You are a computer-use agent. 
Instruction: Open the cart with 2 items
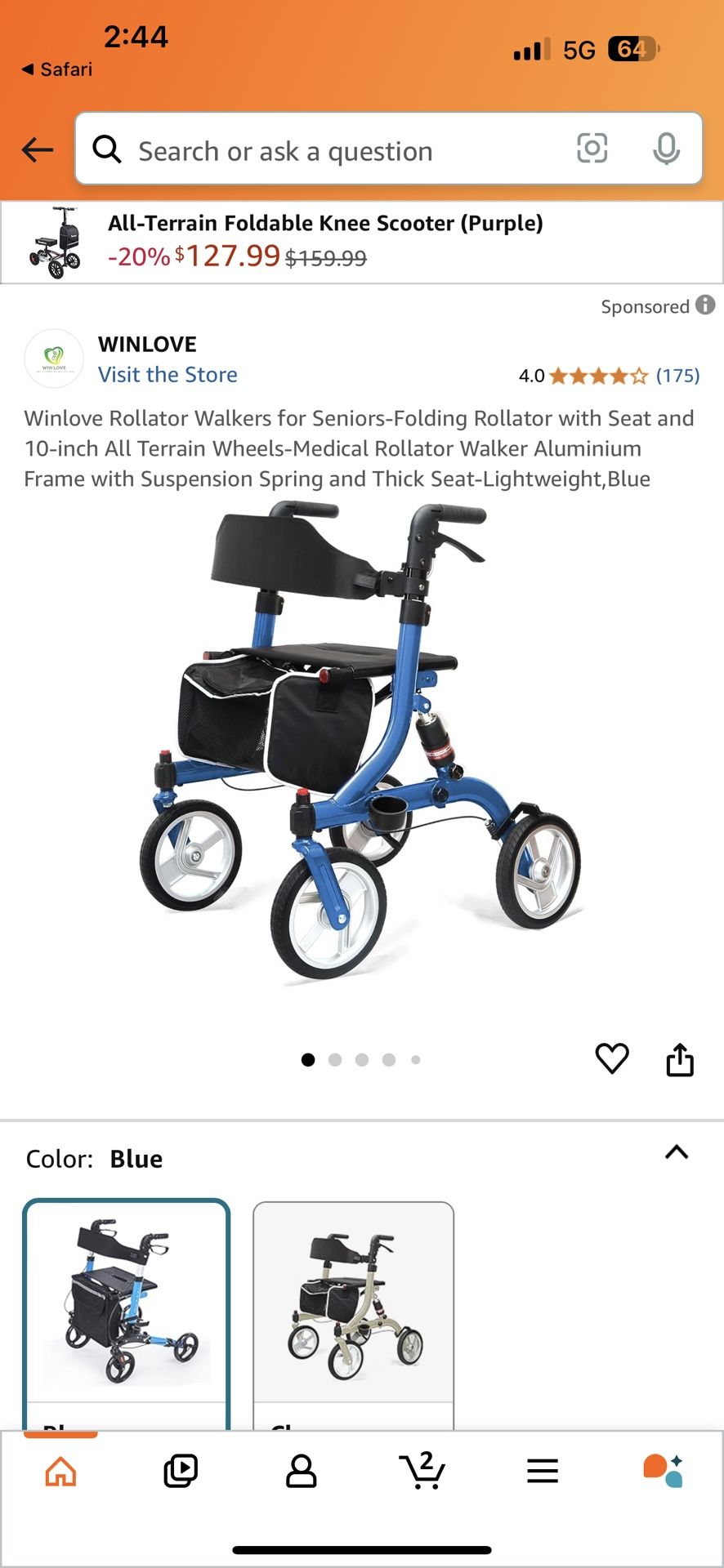[x=422, y=1472]
